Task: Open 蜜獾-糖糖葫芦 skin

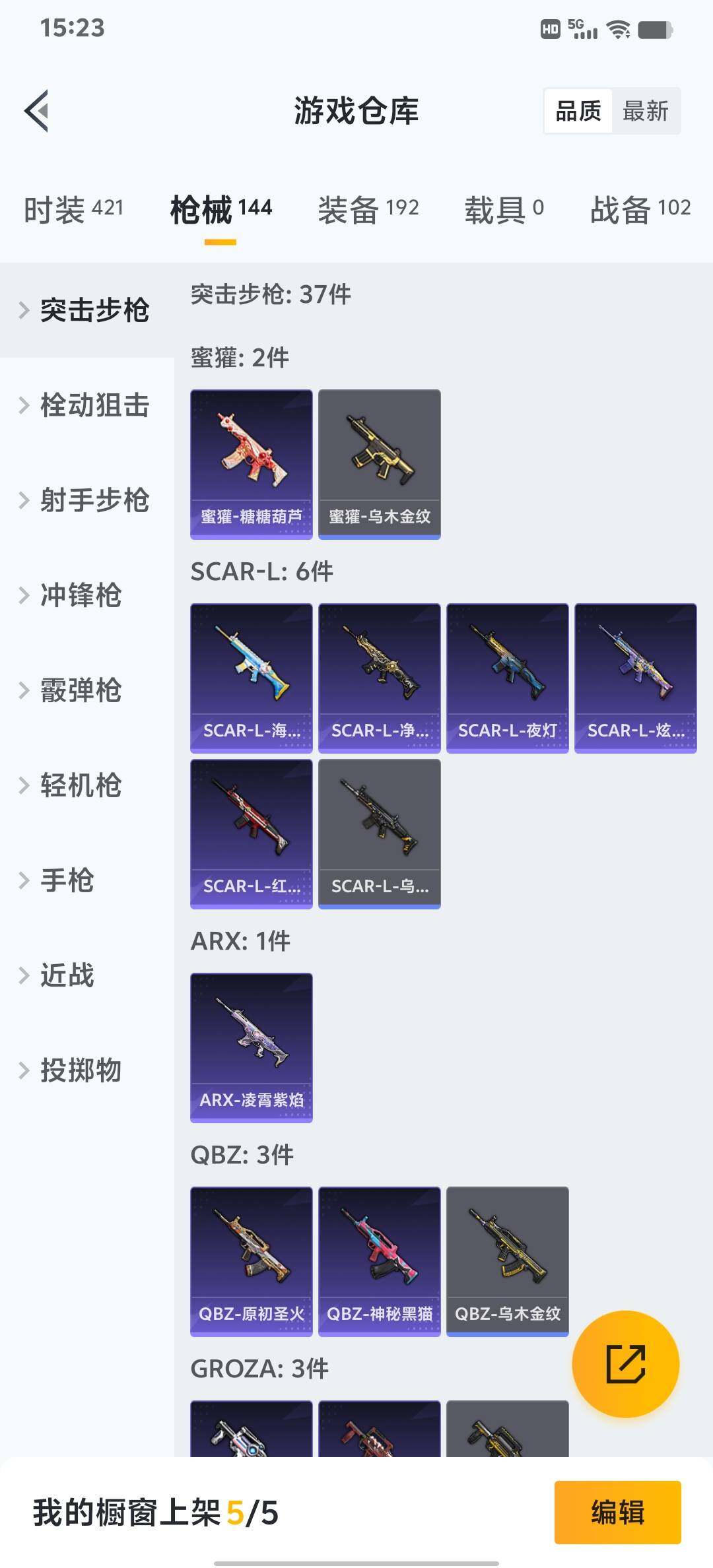Action: coord(252,464)
